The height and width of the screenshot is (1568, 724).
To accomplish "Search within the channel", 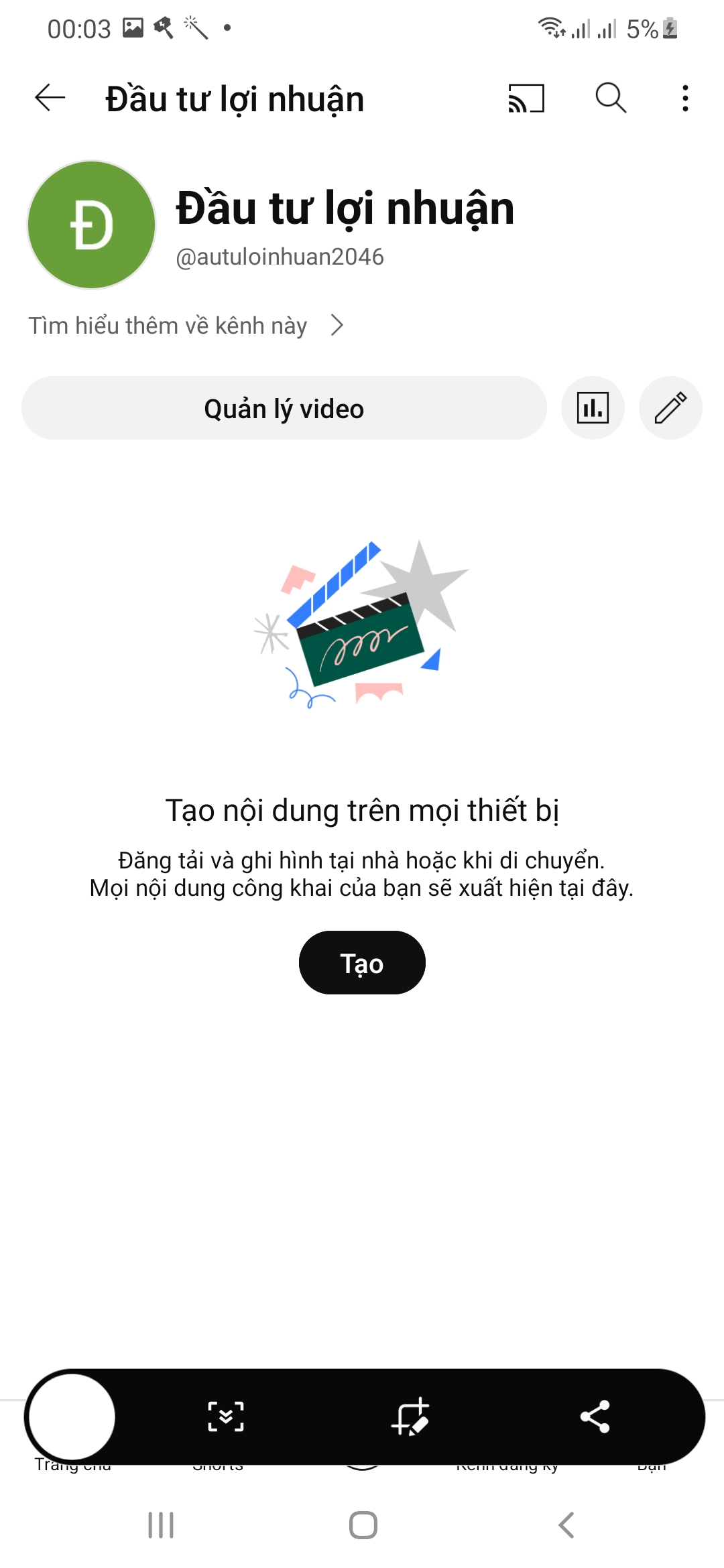I will [x=611, y=99].
